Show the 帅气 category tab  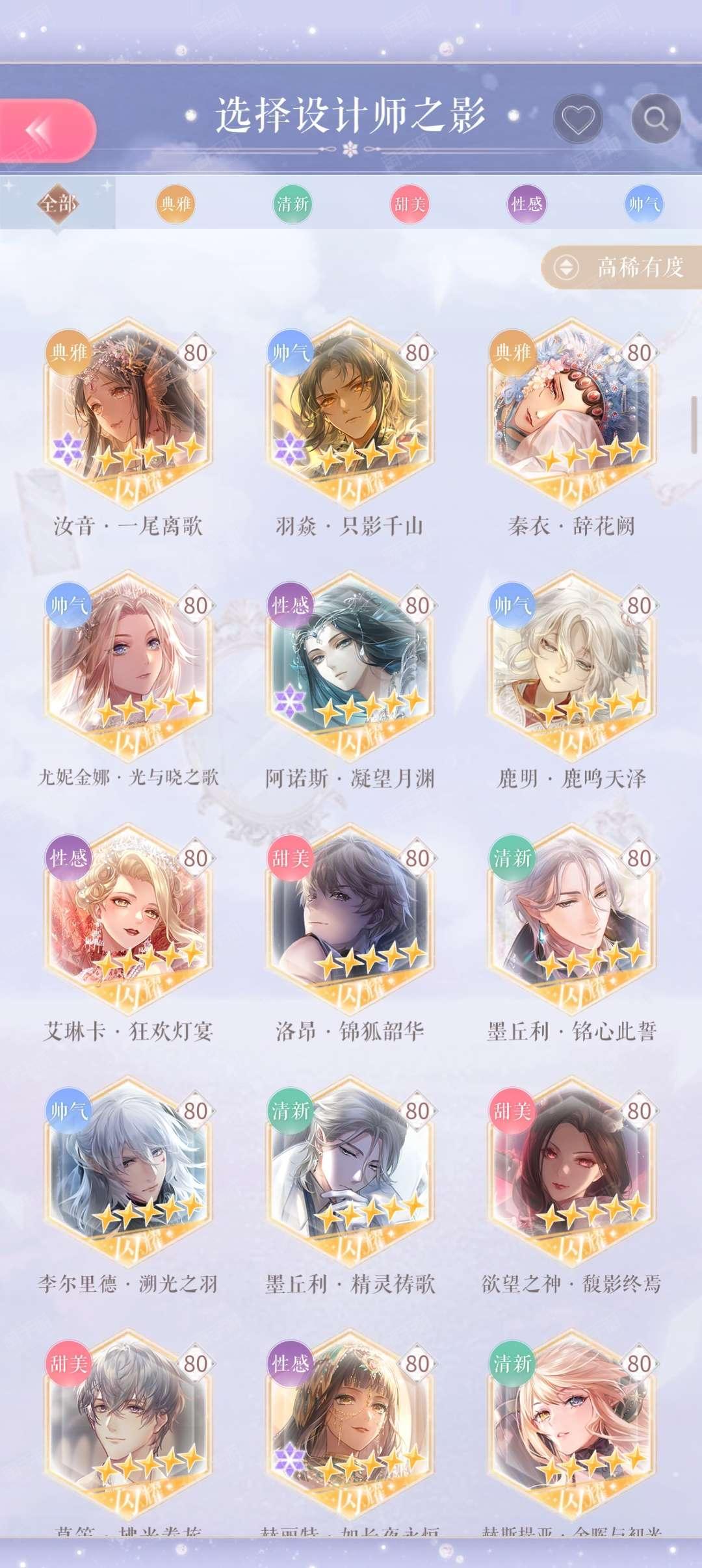click(643, 204)
